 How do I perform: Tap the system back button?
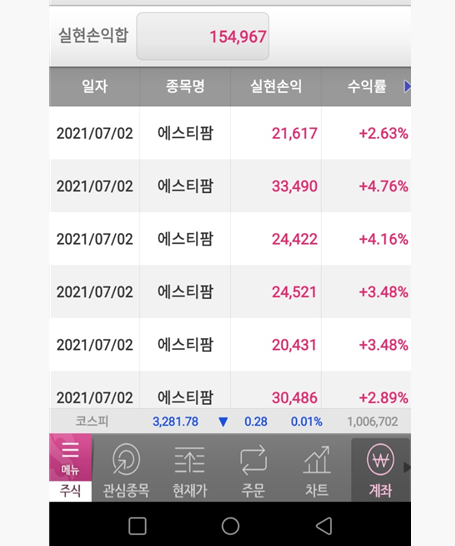point(324,525)
